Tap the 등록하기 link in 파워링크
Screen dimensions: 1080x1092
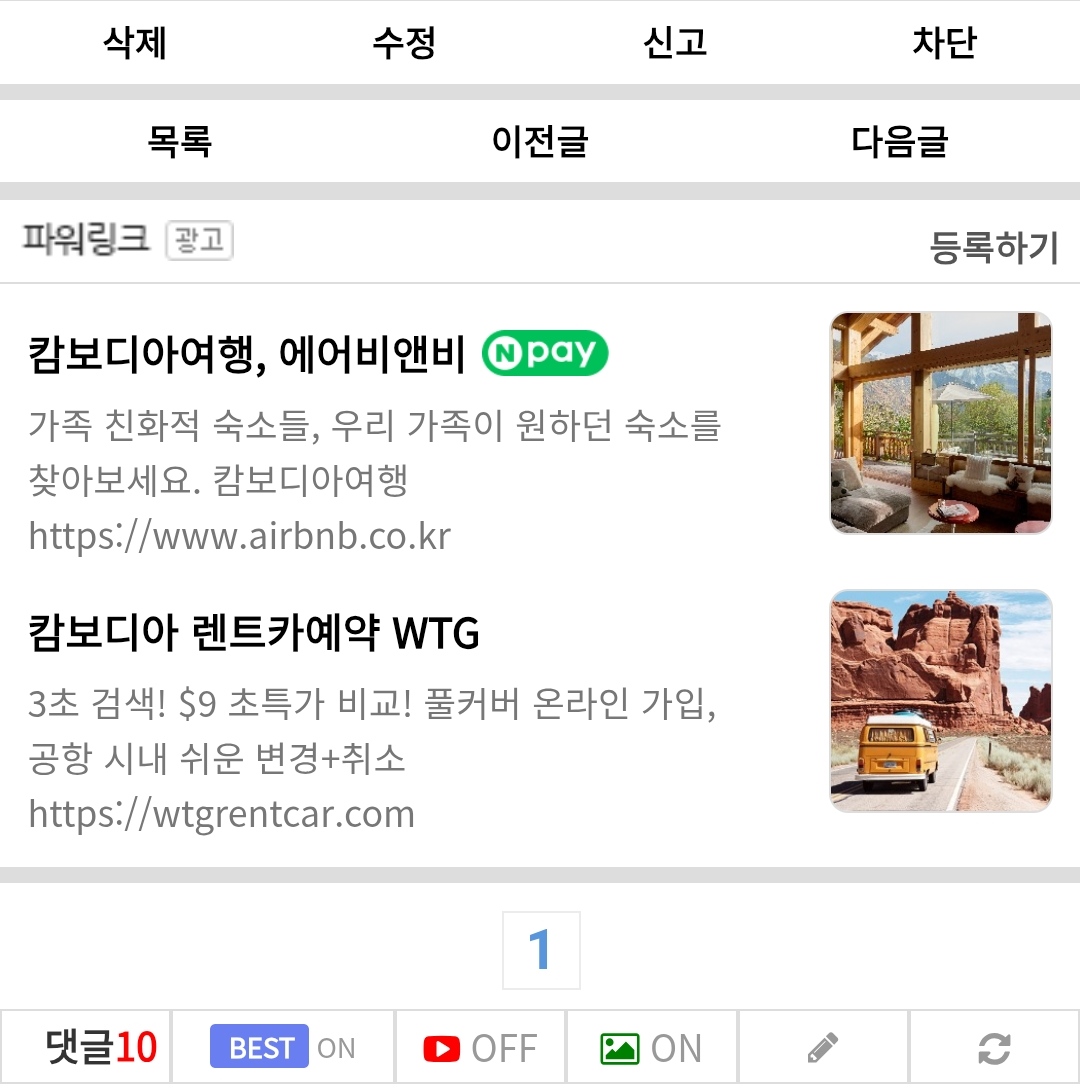[993, 247]
